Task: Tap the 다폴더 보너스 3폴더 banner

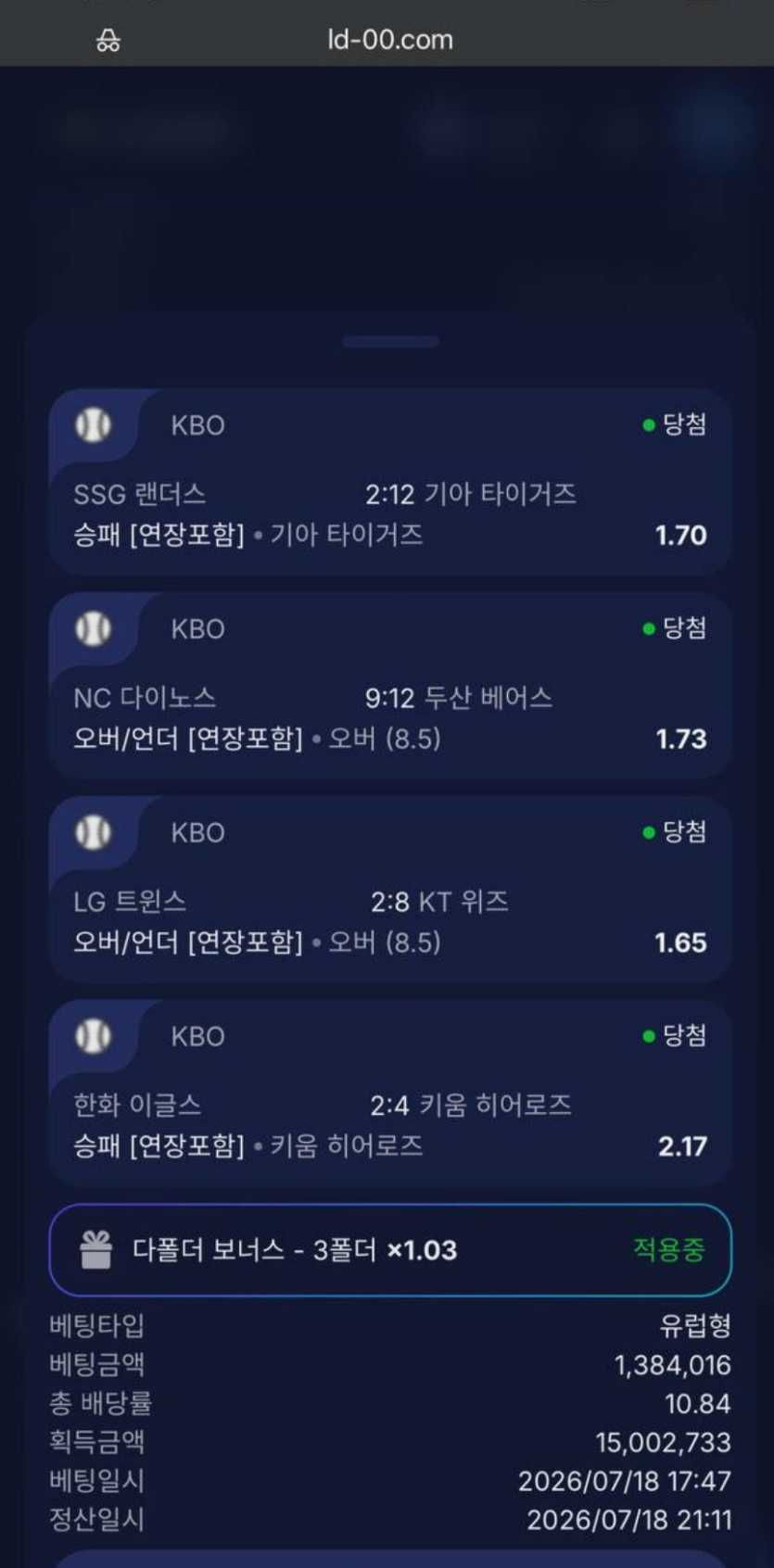Action: (x=390, y=1250)
